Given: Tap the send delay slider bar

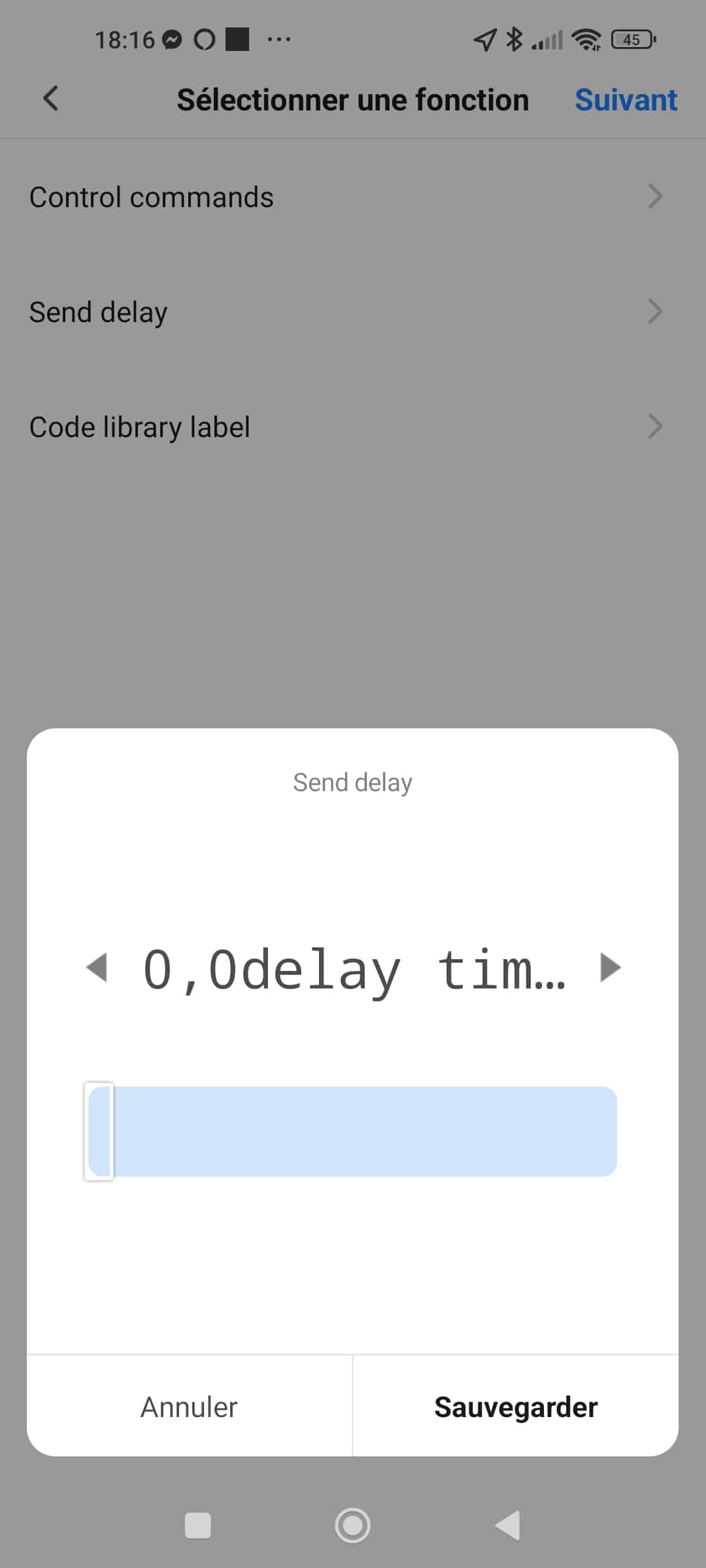Looking at the screenshot, I should click(x=352, y=1131).
